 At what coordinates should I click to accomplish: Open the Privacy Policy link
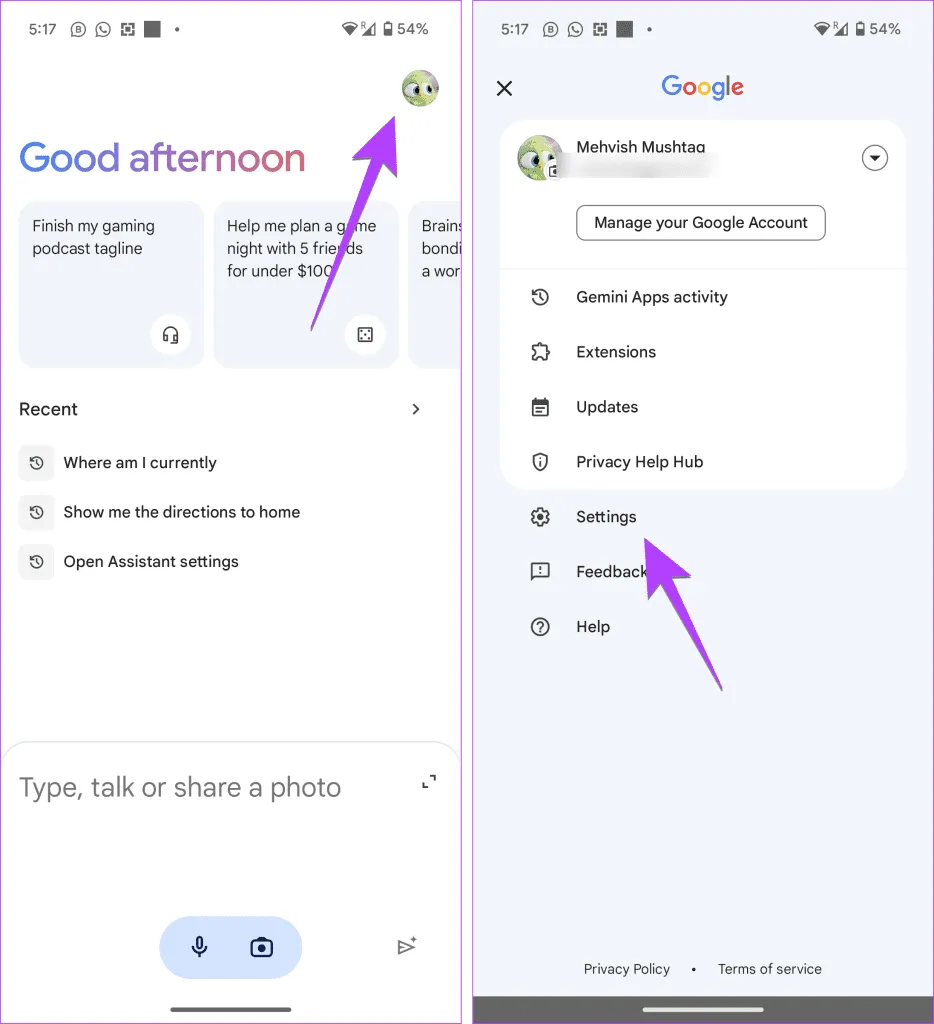627,969
